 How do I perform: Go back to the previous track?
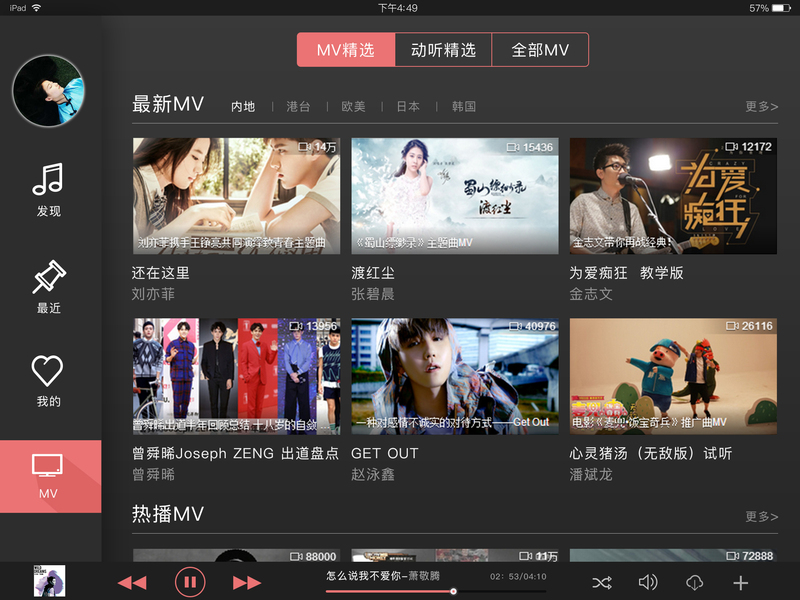pos(132,583)
